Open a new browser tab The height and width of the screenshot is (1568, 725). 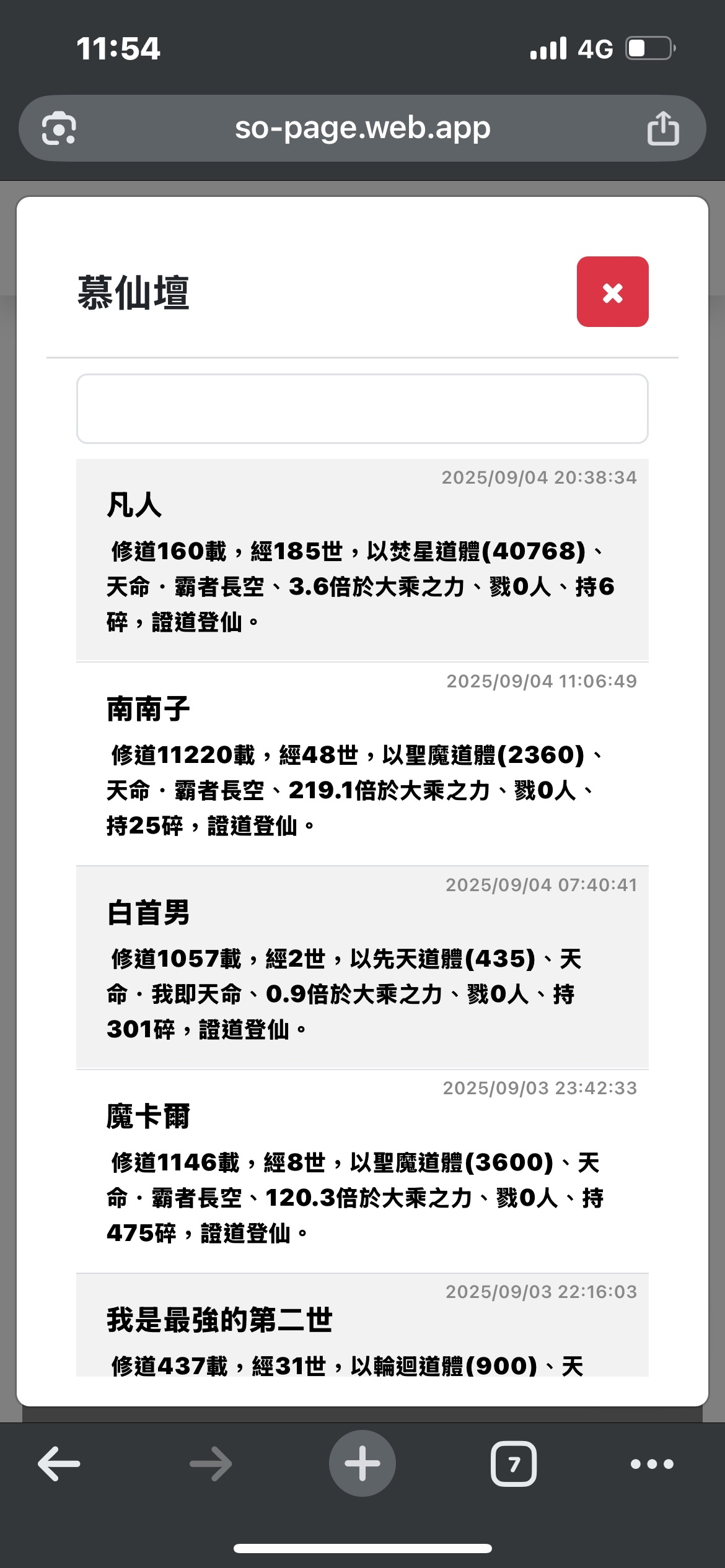362,1464
